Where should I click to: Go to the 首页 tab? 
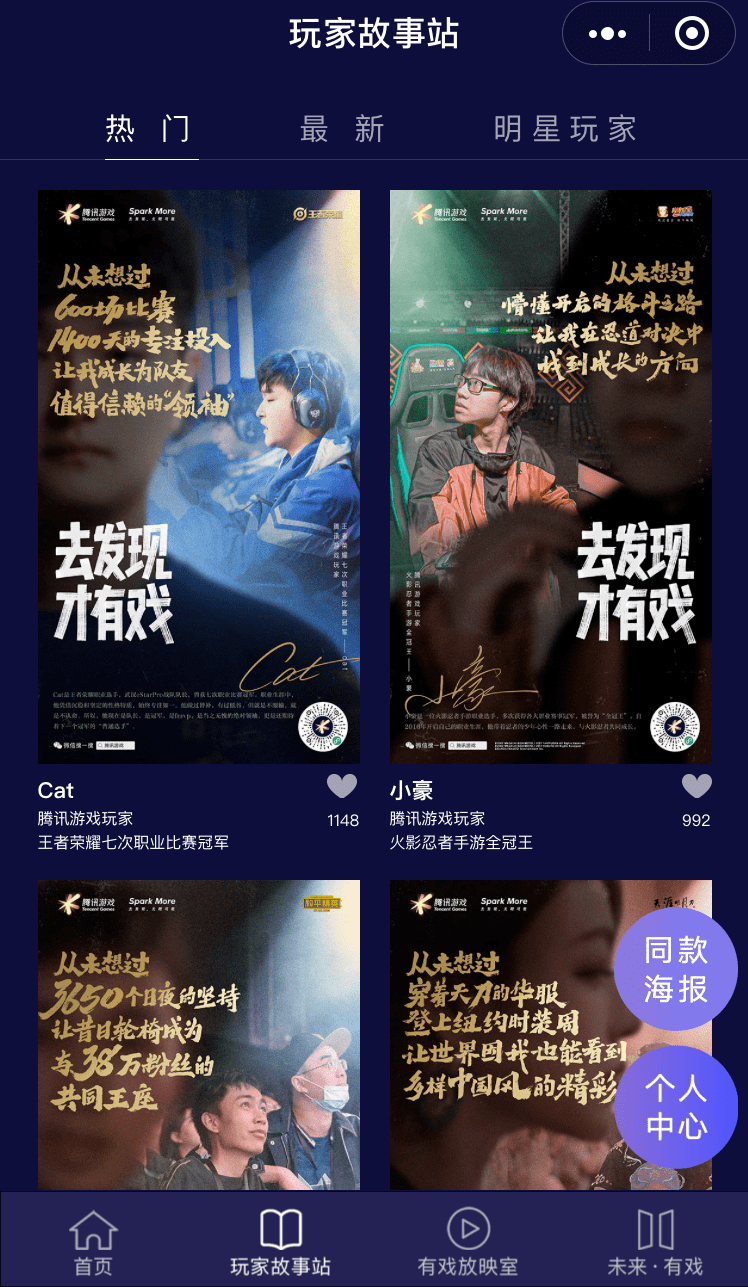[x=94, y=1241]
